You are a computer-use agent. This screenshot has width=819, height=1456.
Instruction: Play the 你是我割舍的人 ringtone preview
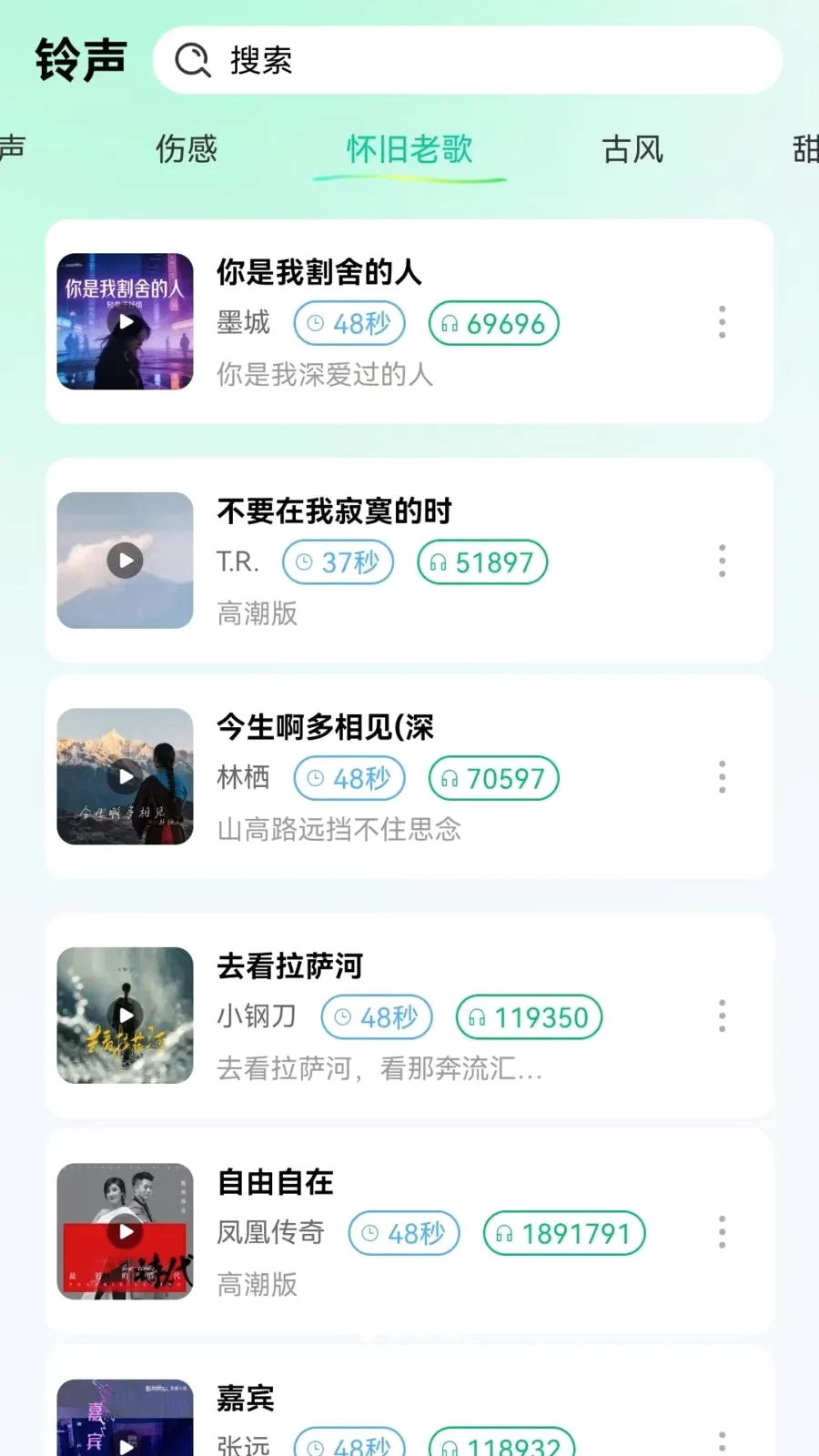pyautogui.click(x=126, y=321)
